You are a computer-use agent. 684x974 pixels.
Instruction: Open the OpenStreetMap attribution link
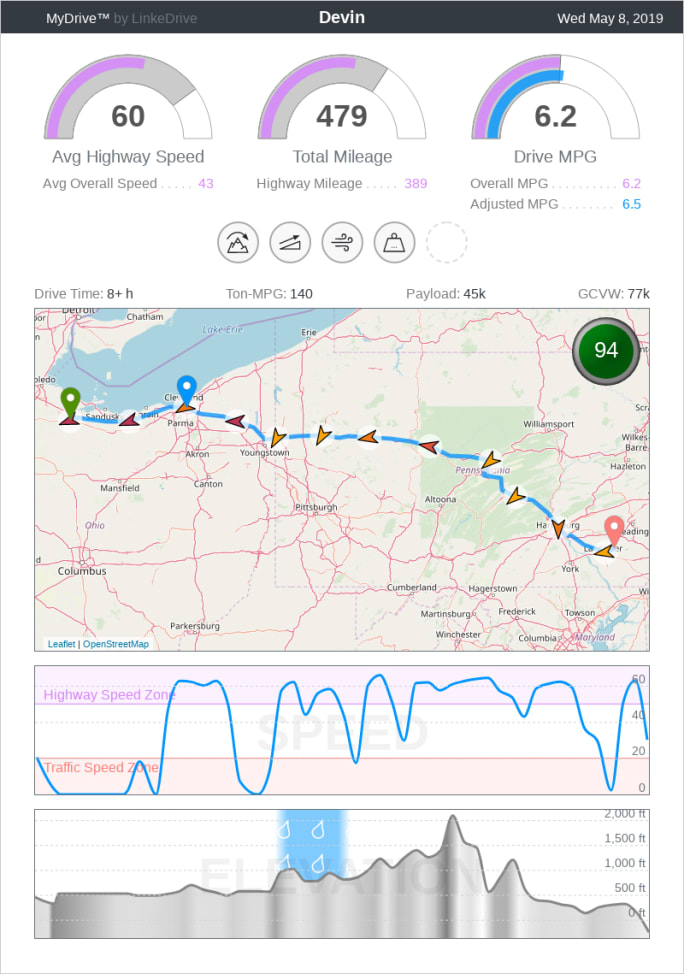click(116, 644)
